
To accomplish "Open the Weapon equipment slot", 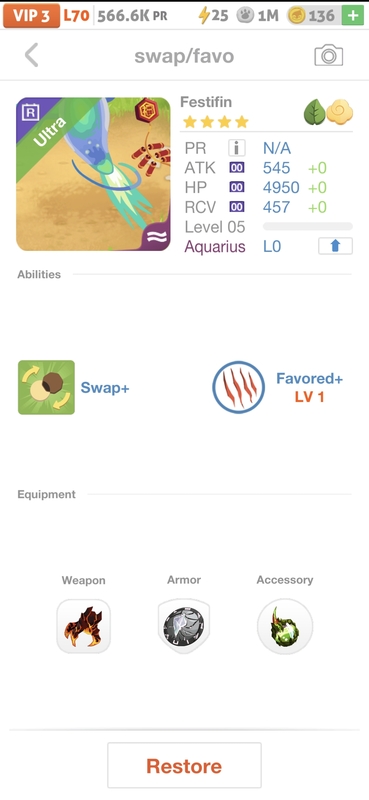I will coord(83,627).
